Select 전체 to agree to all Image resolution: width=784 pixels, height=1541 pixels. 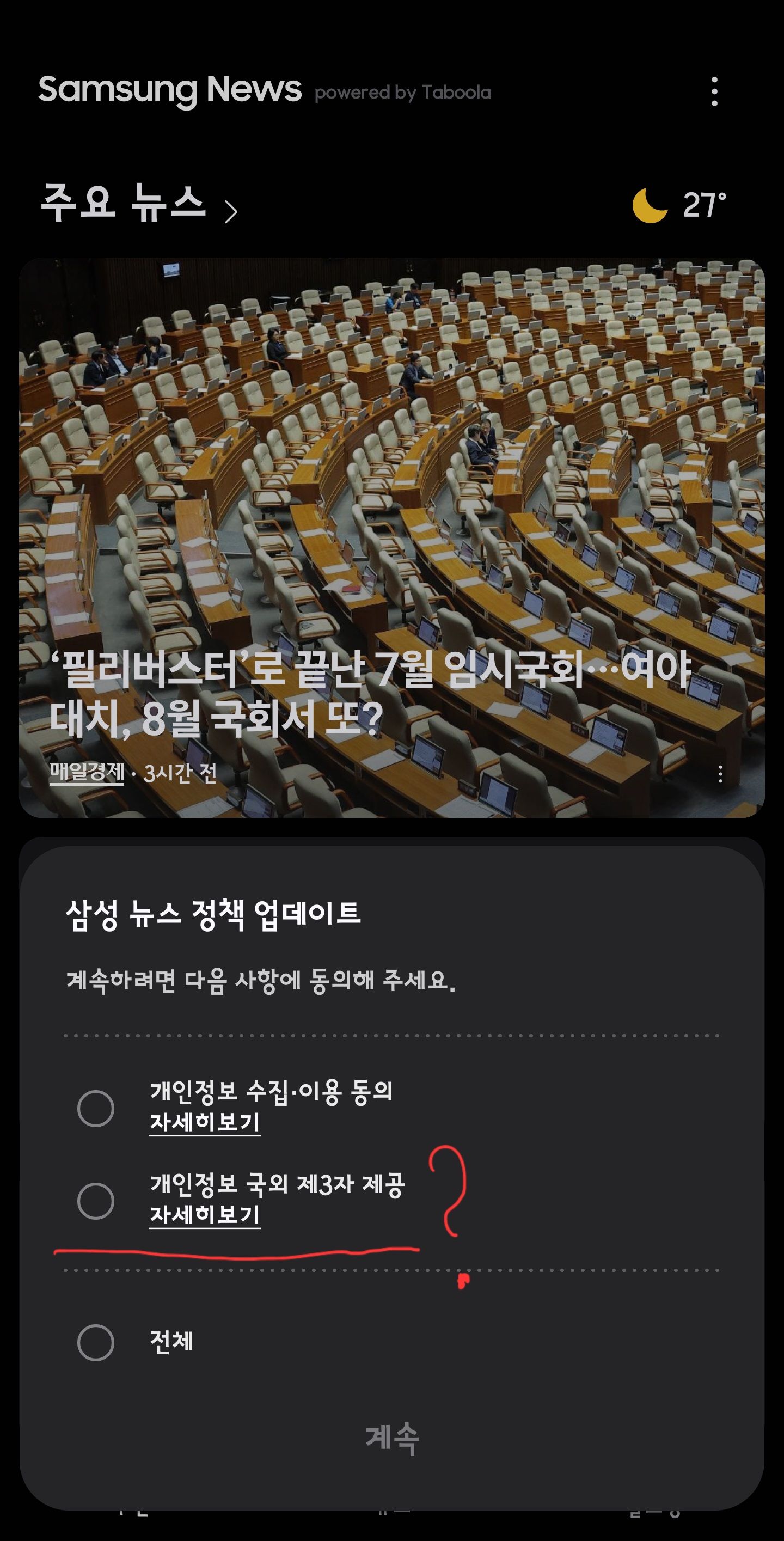pos(96,1343)
